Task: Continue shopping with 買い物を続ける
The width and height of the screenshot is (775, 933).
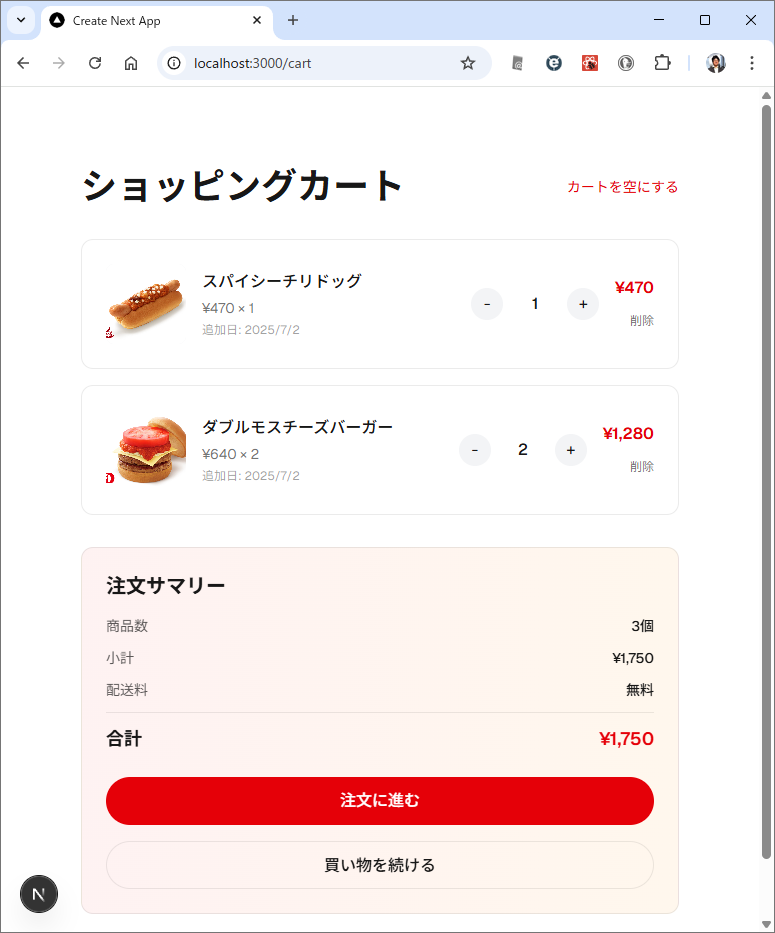Action: (380, 865)
